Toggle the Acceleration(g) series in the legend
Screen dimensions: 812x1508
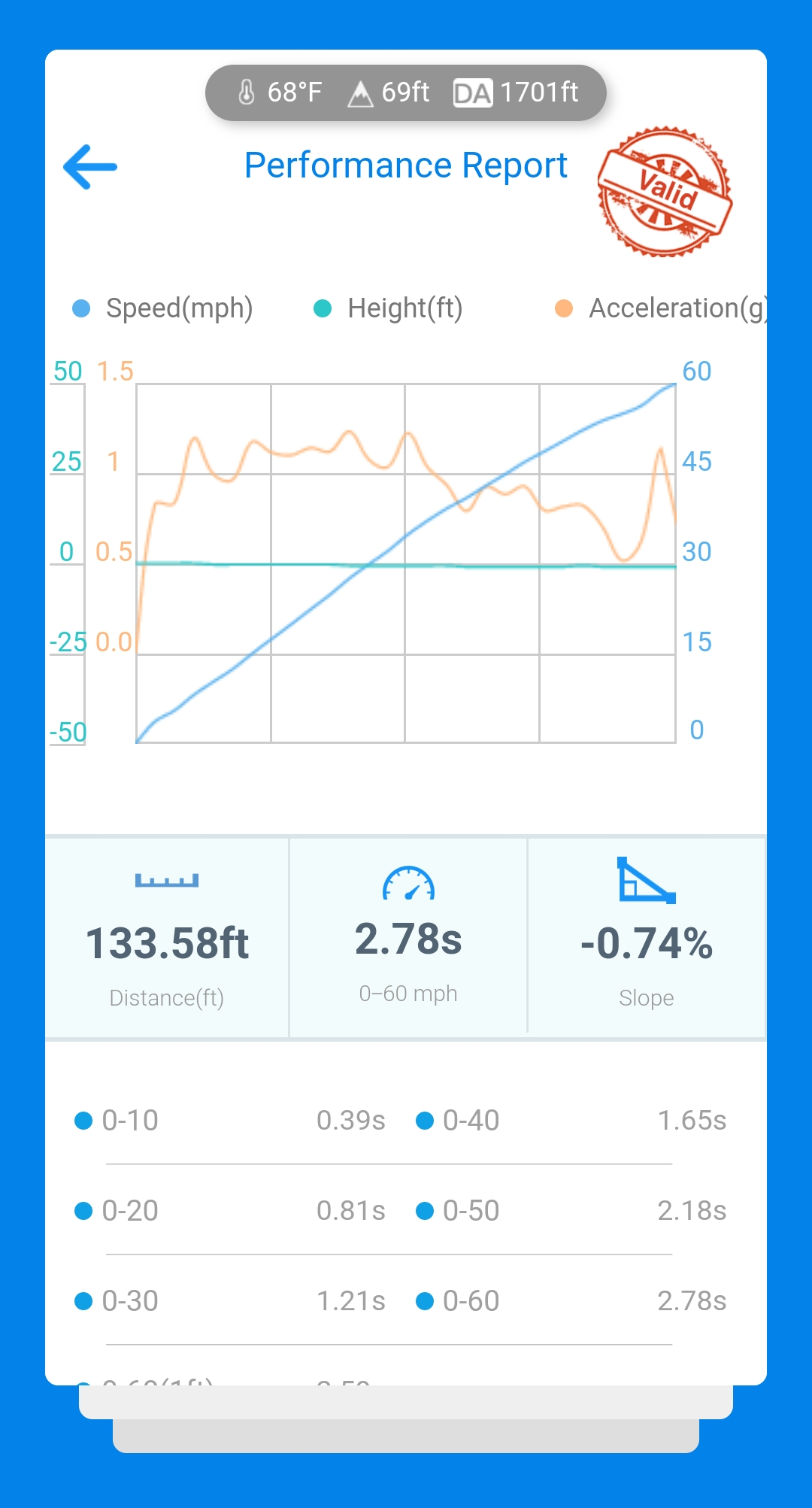pos(660,308)
